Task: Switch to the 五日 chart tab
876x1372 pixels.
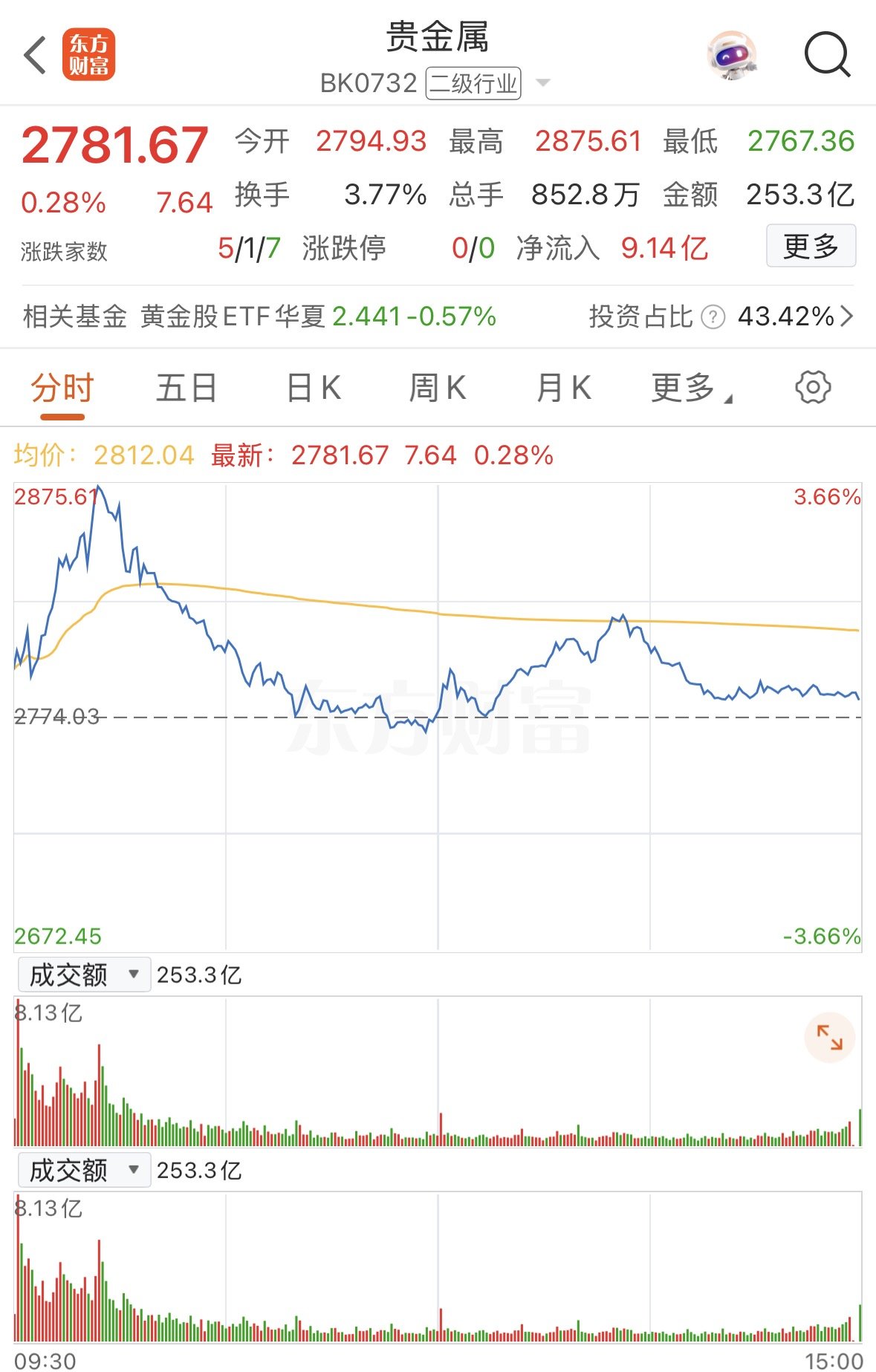Action: [x=186, y=388]
